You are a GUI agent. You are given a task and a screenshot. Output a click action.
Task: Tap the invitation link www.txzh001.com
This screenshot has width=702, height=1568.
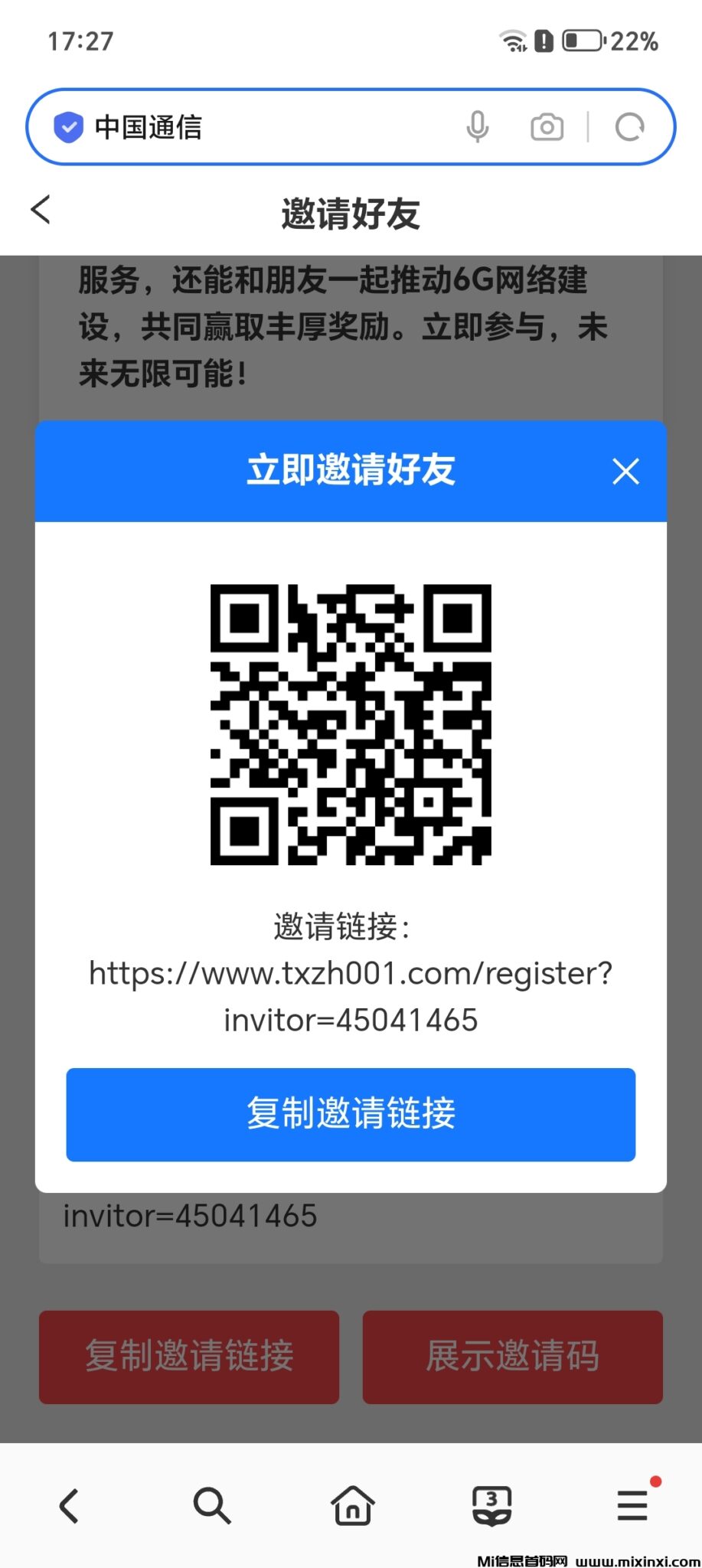tap(351, 973)
